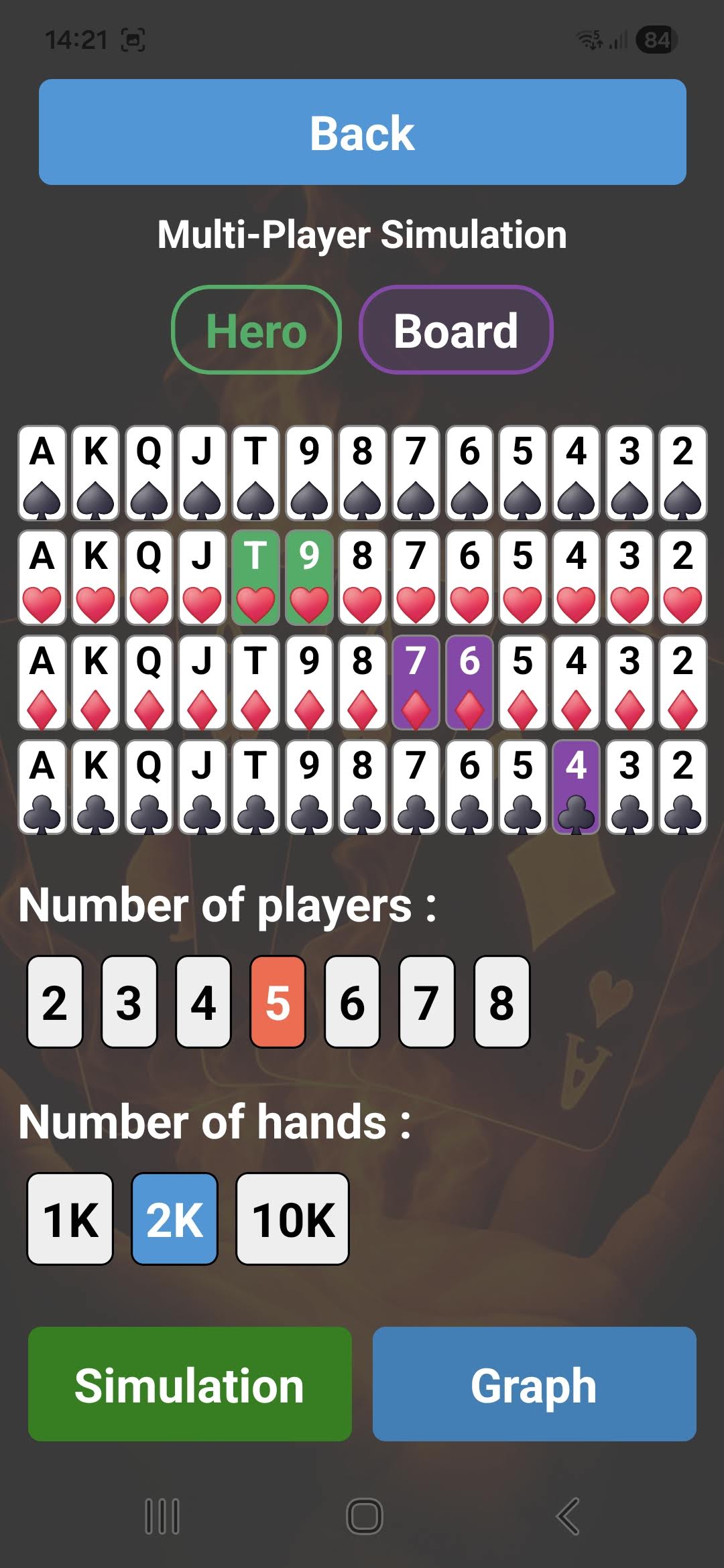Go to the system home screen
This screenshot has height=1568, width=724.
[x=364, y=1516]
